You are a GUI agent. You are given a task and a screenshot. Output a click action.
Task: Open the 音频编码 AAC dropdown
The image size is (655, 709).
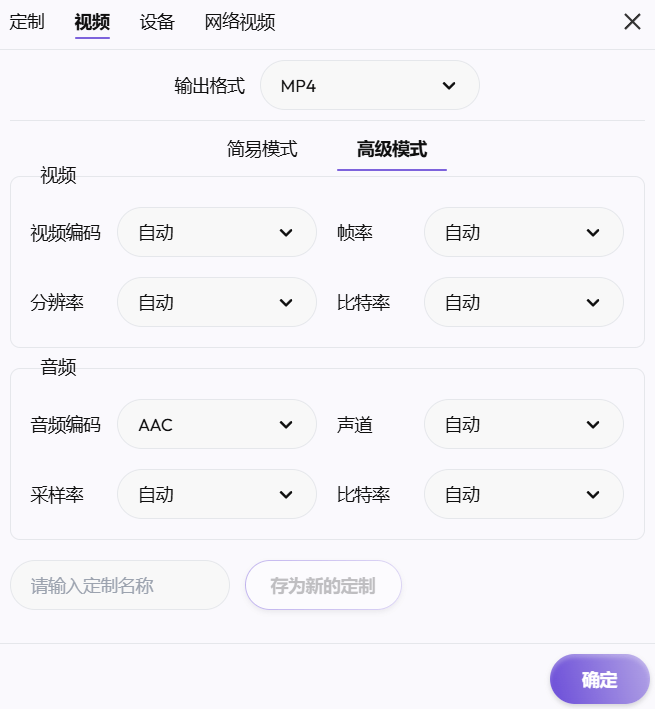click(216, 425)
